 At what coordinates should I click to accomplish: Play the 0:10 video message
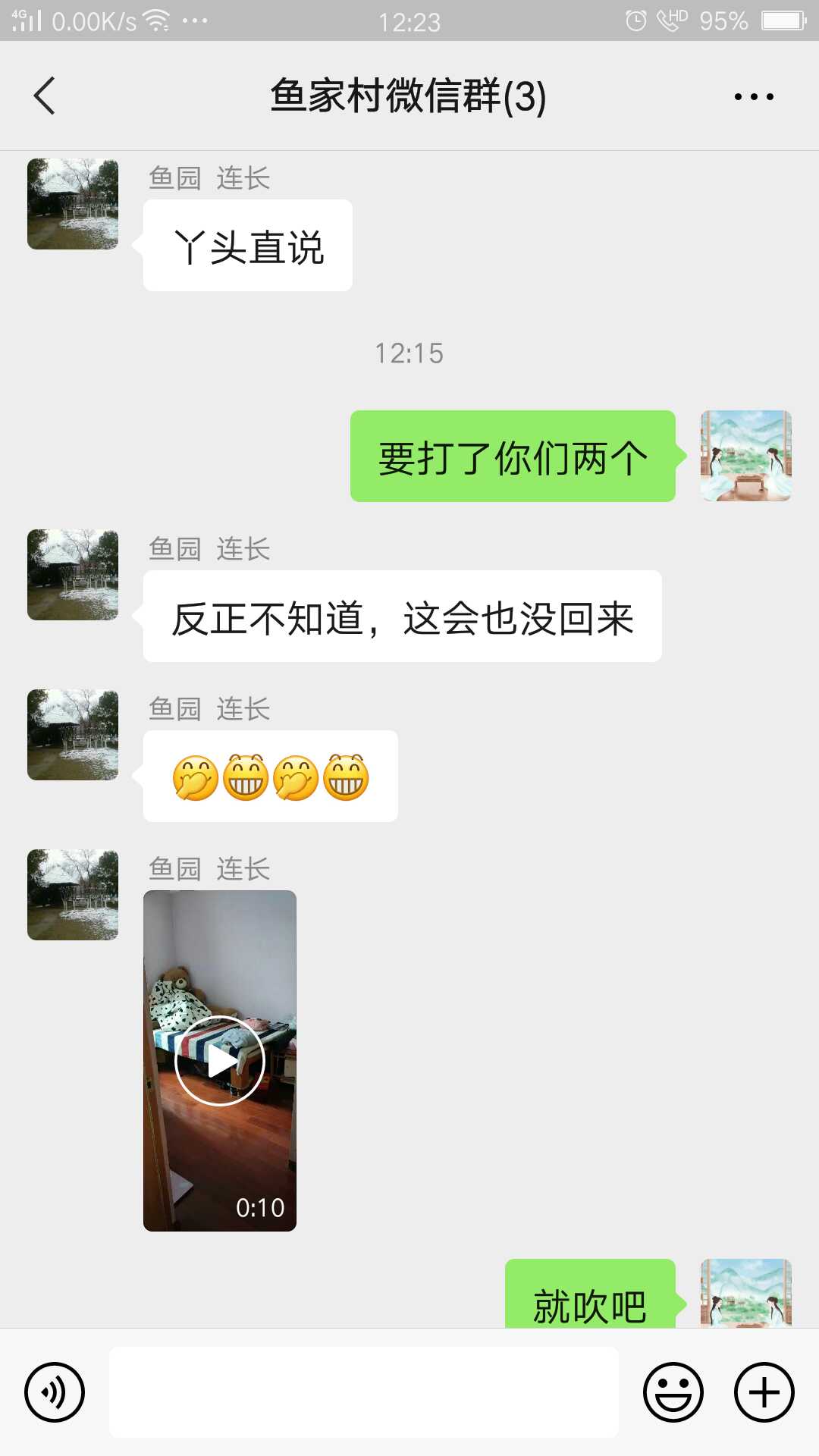(220, 1060)
